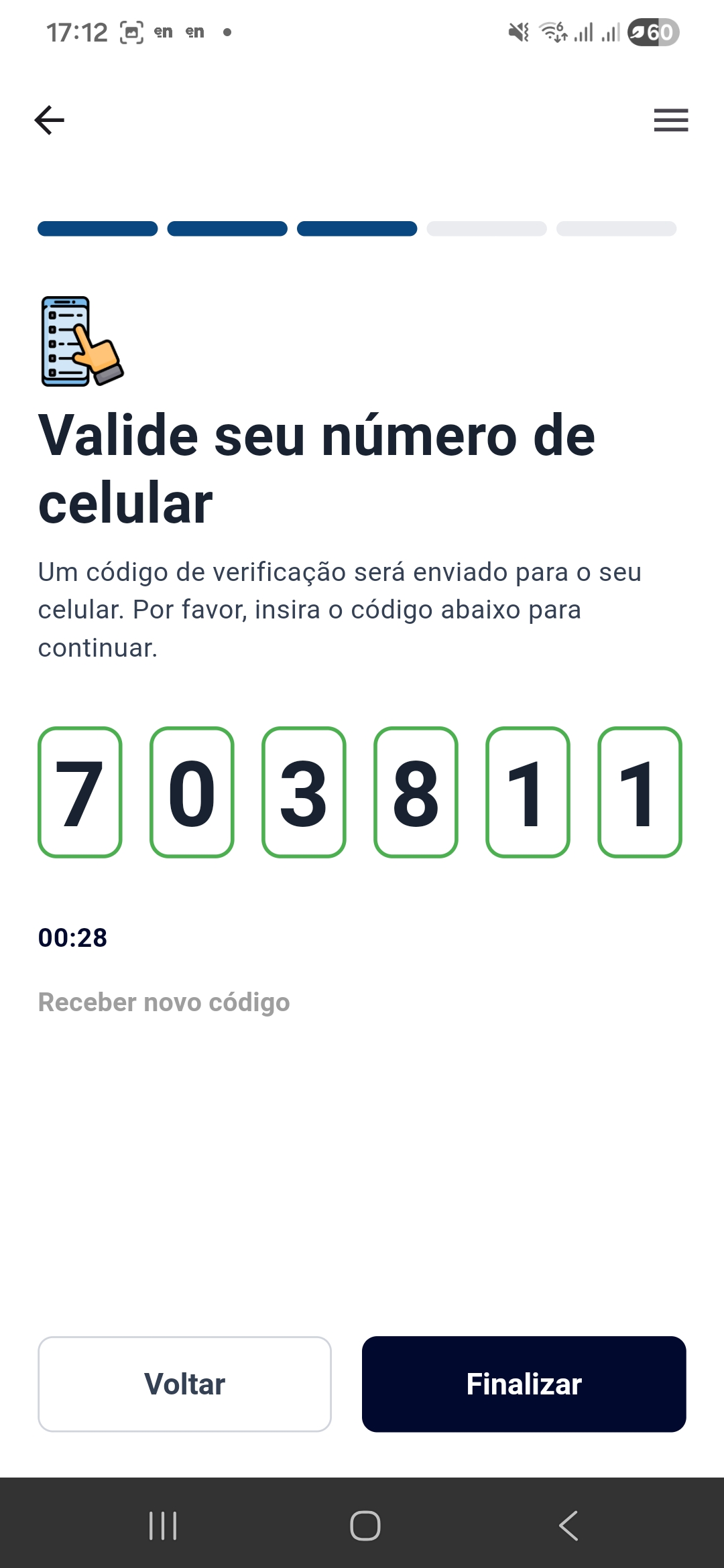Tap the back arrow at top
This screenshot has height=1568, width=724.
click(x=50, y=121)
